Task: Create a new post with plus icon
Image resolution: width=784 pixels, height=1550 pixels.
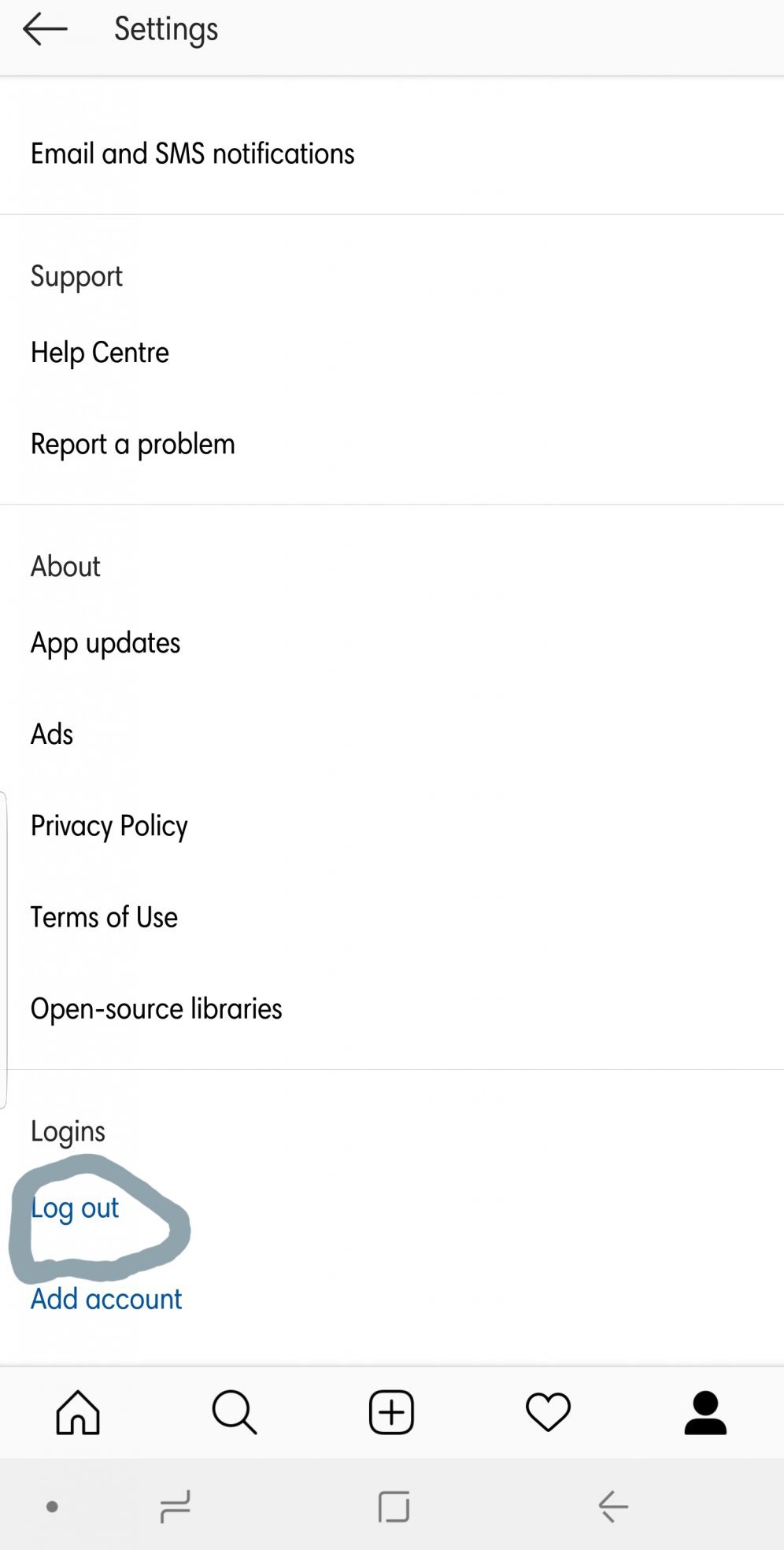Action: (x=391, y=1412)
